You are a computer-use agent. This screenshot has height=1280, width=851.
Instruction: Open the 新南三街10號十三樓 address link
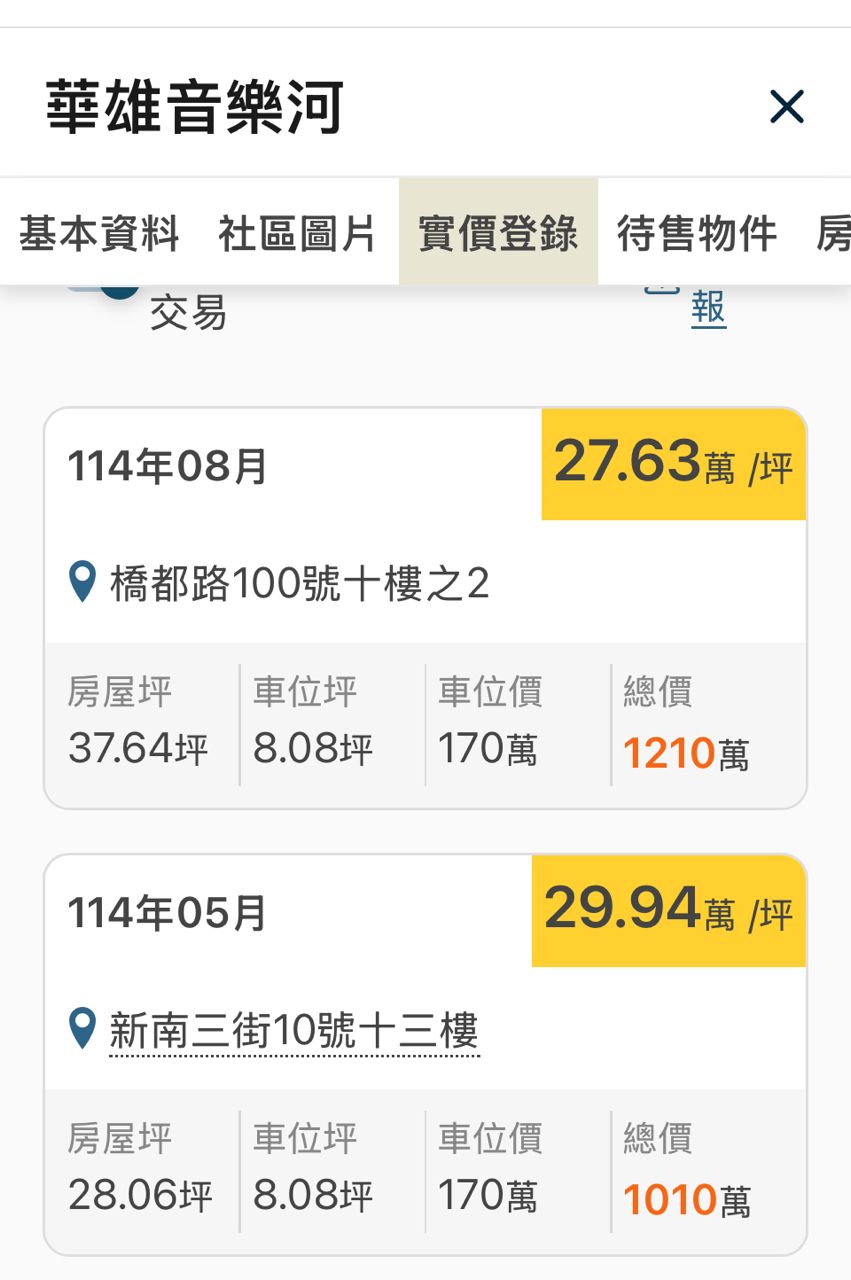(x=294, y=1031)
